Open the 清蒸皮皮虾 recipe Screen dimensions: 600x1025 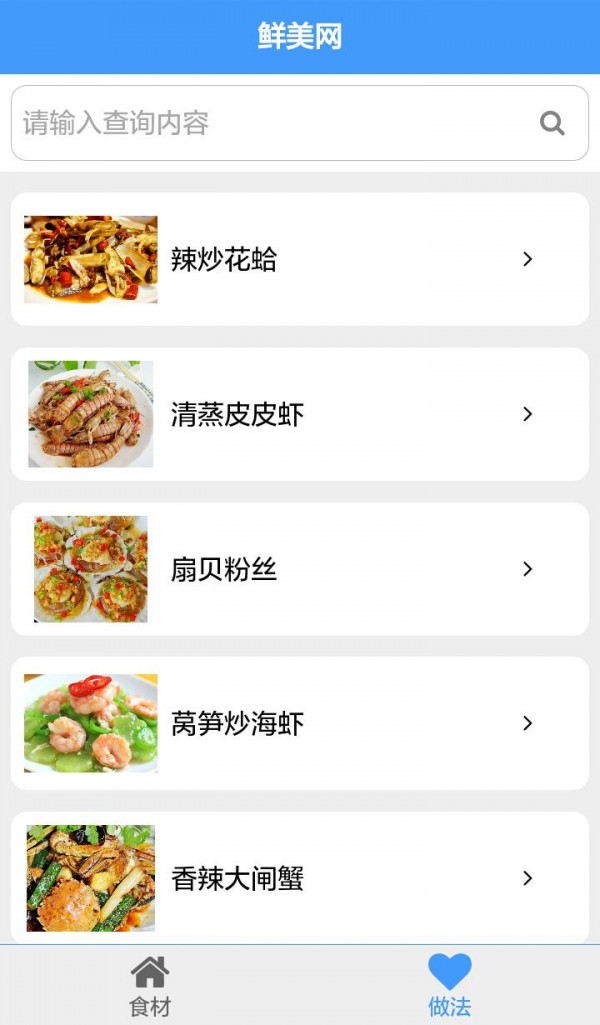point(300,414)
